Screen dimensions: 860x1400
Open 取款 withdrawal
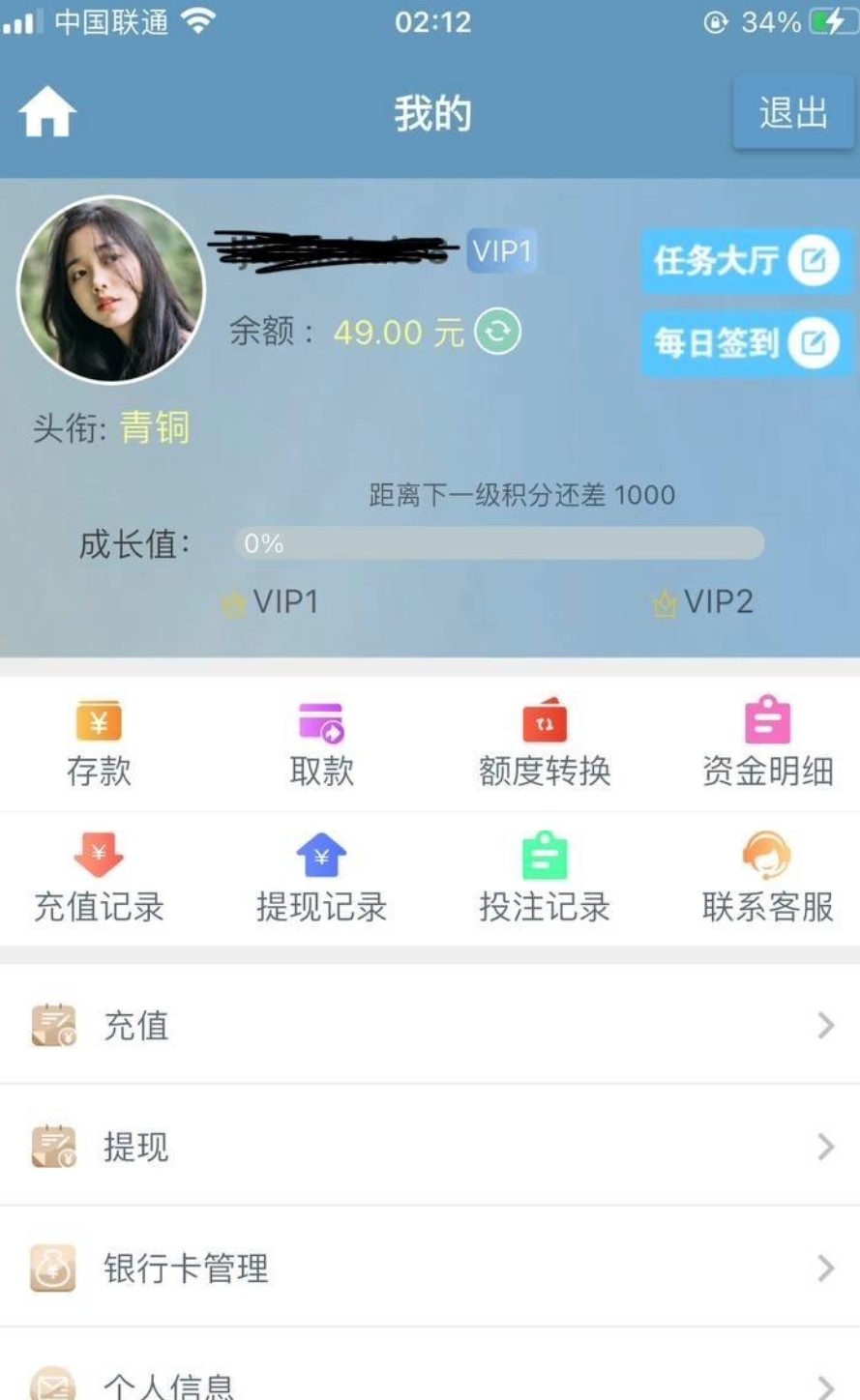pyautogui.click(x=321, y=744)
